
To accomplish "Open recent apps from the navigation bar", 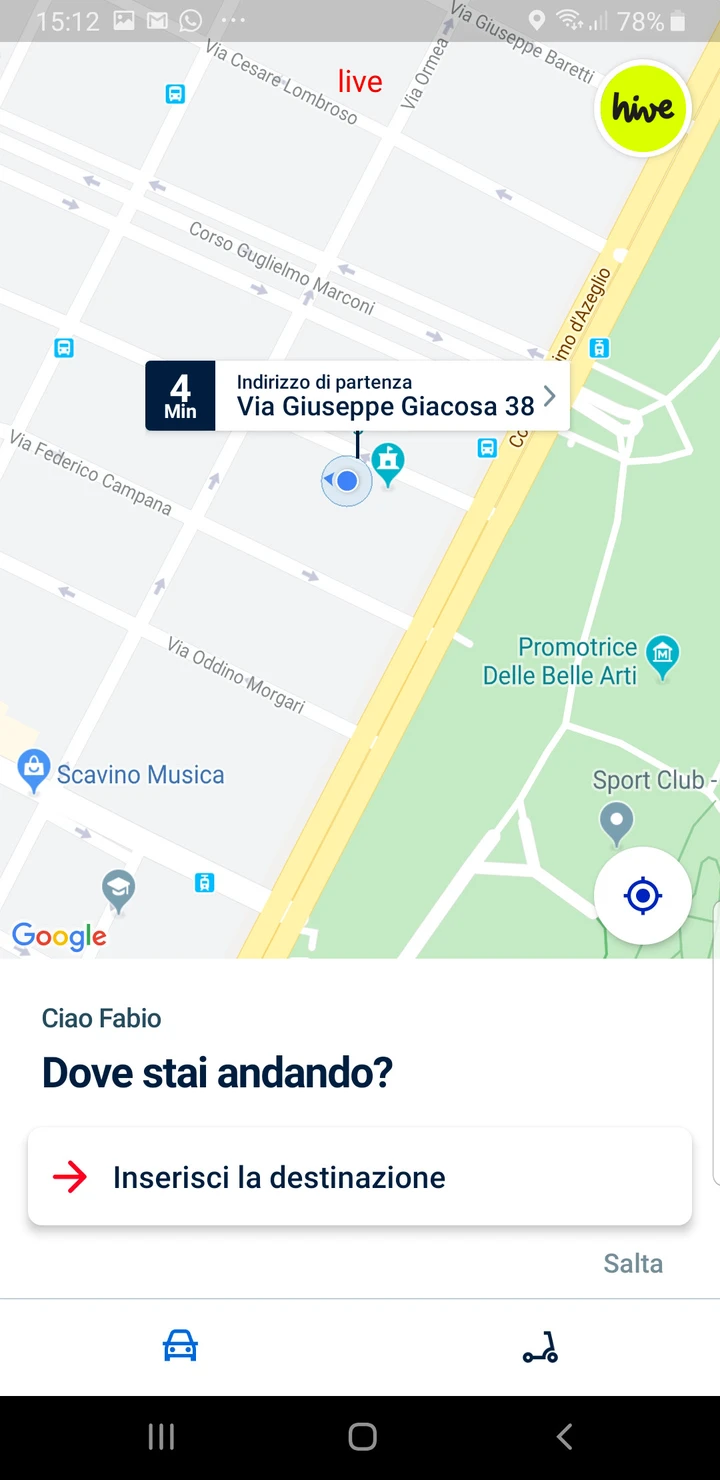I will tap(161, 1437).
